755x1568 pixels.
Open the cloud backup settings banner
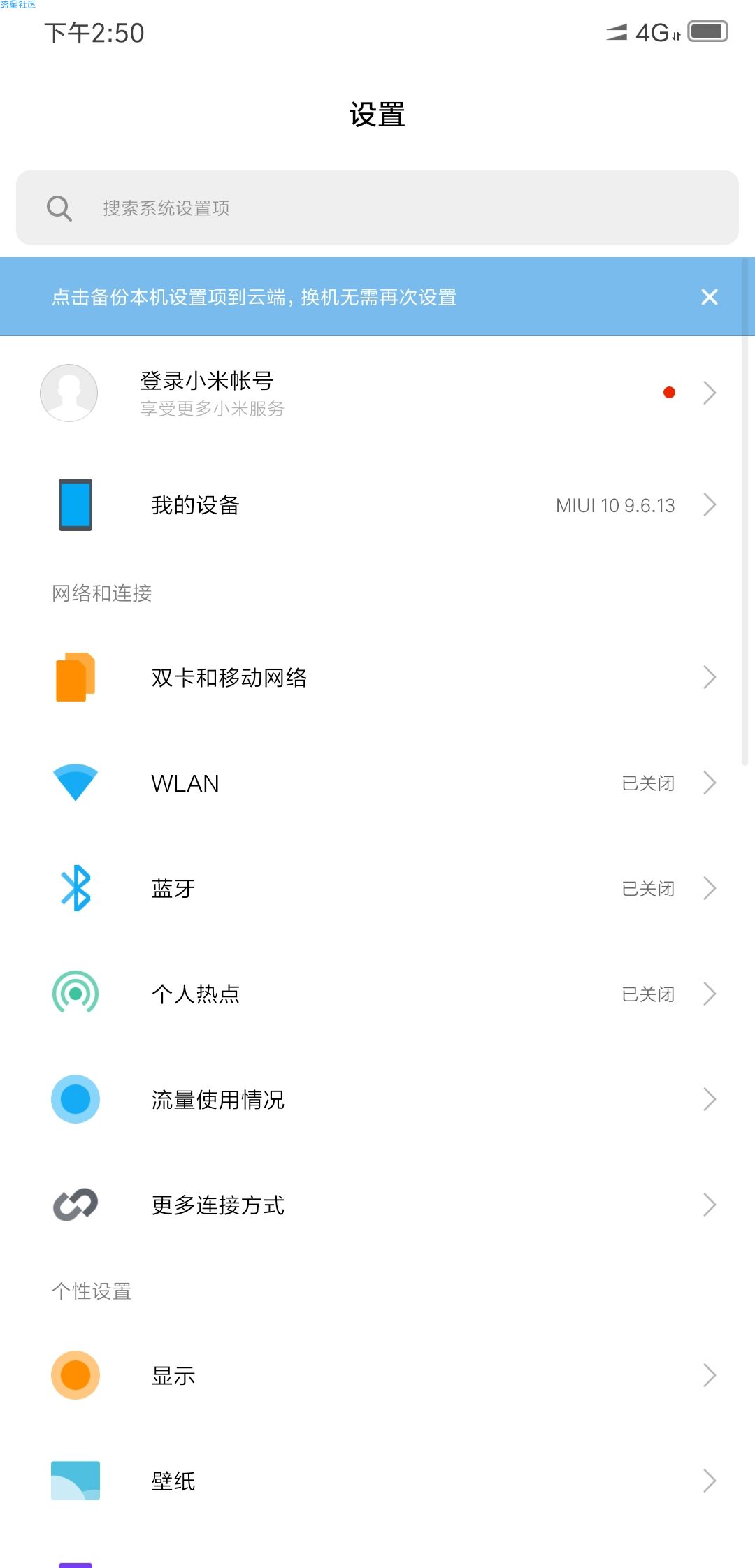[350, 297]
